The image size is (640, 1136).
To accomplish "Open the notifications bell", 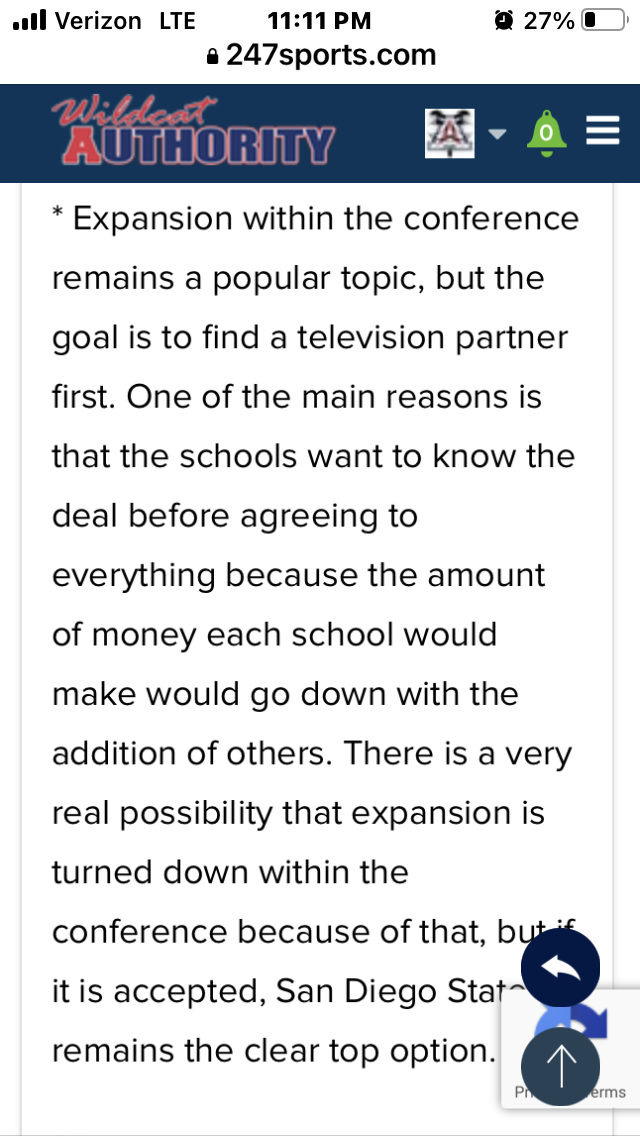I will coord(547,133).
